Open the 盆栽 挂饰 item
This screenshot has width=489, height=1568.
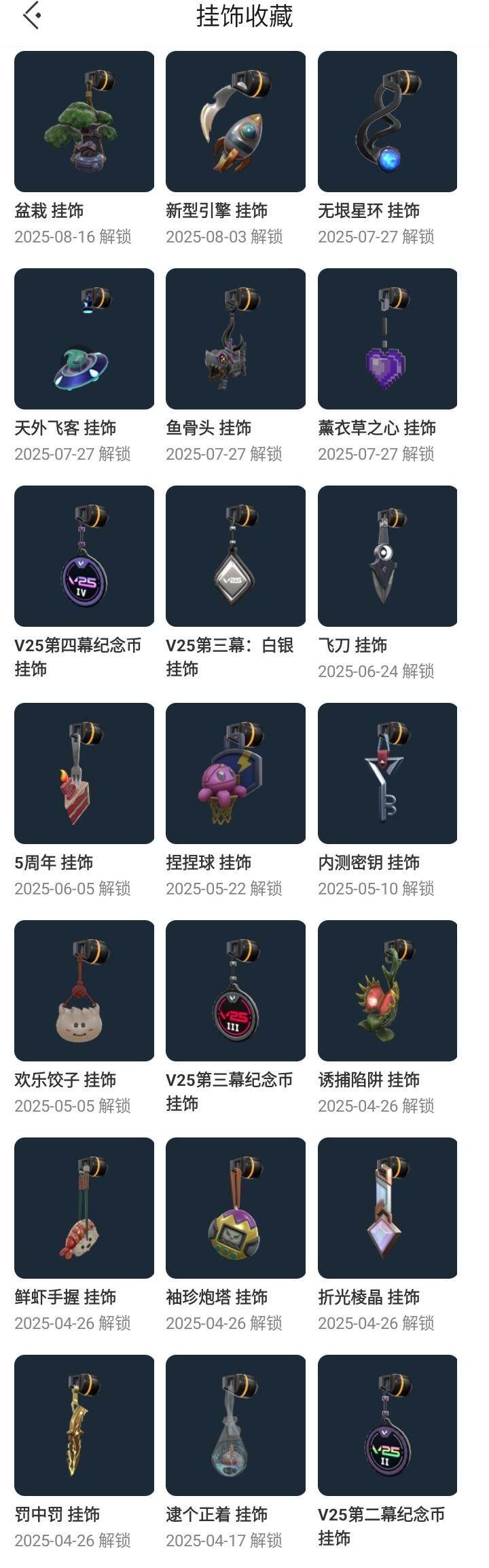click(84, 122)
